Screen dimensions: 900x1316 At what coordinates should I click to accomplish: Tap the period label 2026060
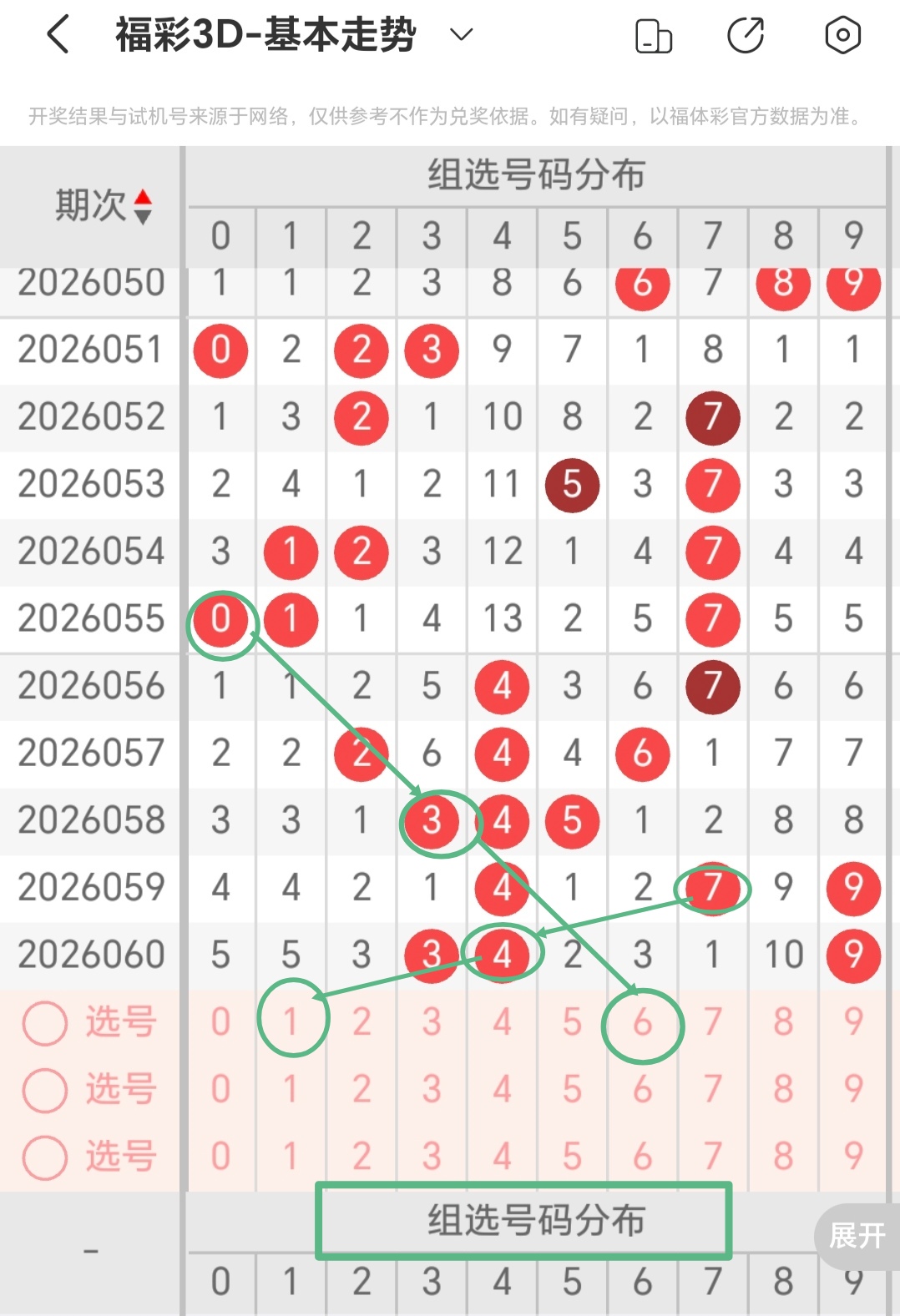(x=92, y=954)
